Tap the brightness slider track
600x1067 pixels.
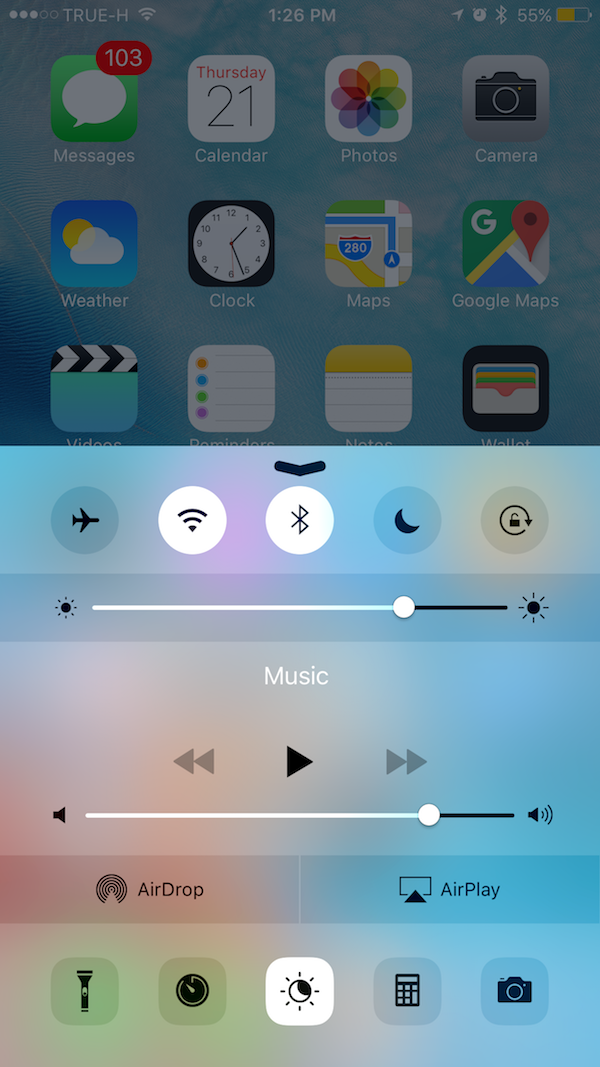click(x=250, y=607)
